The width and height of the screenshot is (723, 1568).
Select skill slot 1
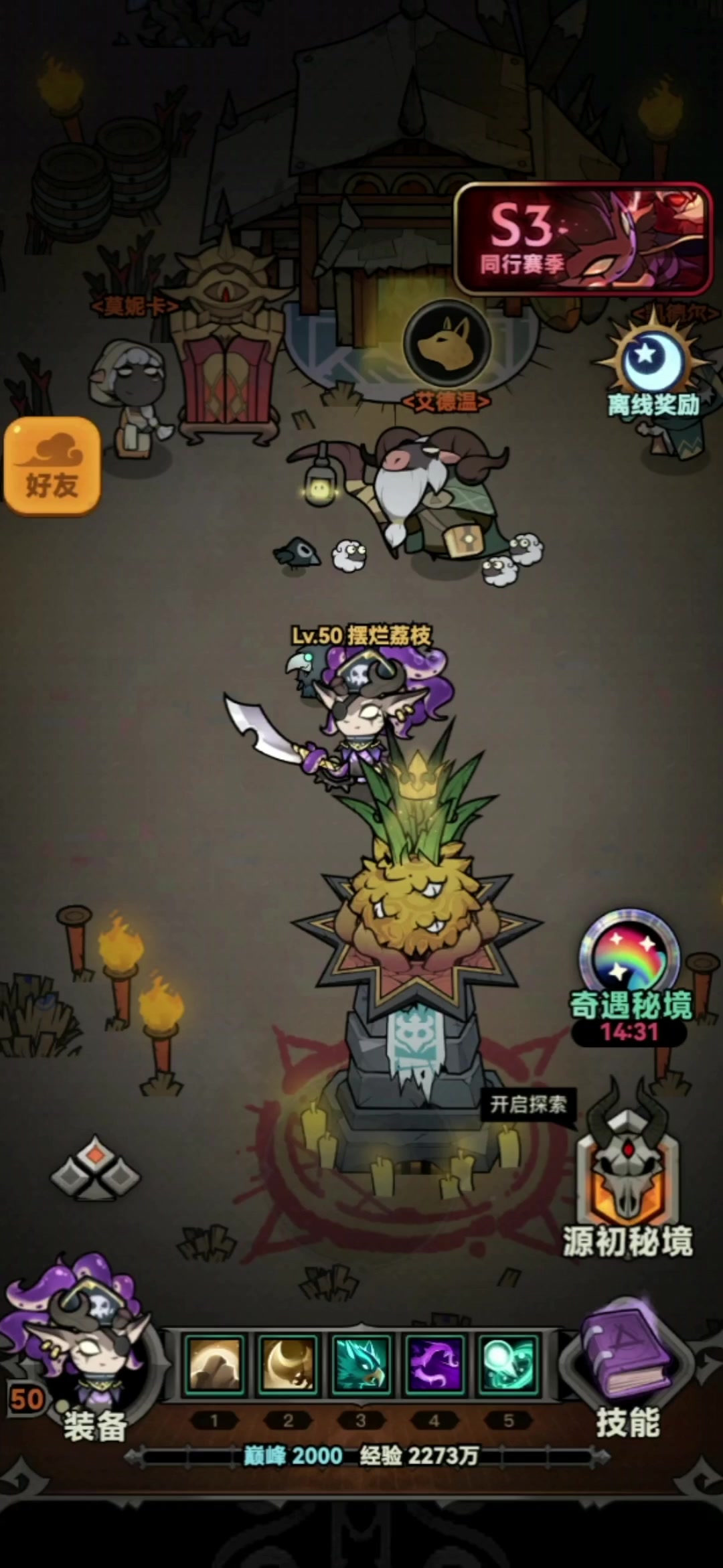pyautogui.click(x=214, y=1364)
